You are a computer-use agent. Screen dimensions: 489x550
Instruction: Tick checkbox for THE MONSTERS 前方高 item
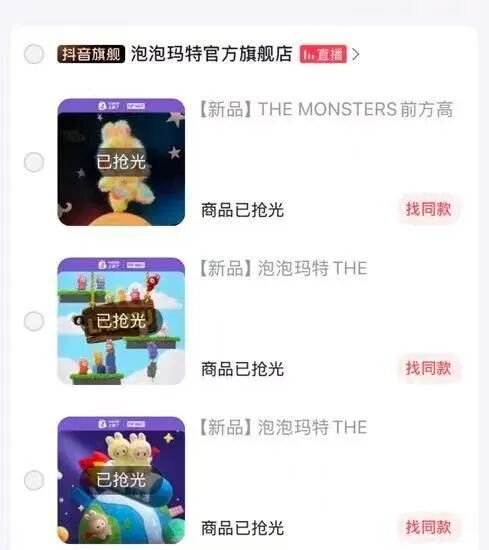click(x=34, y=162)
